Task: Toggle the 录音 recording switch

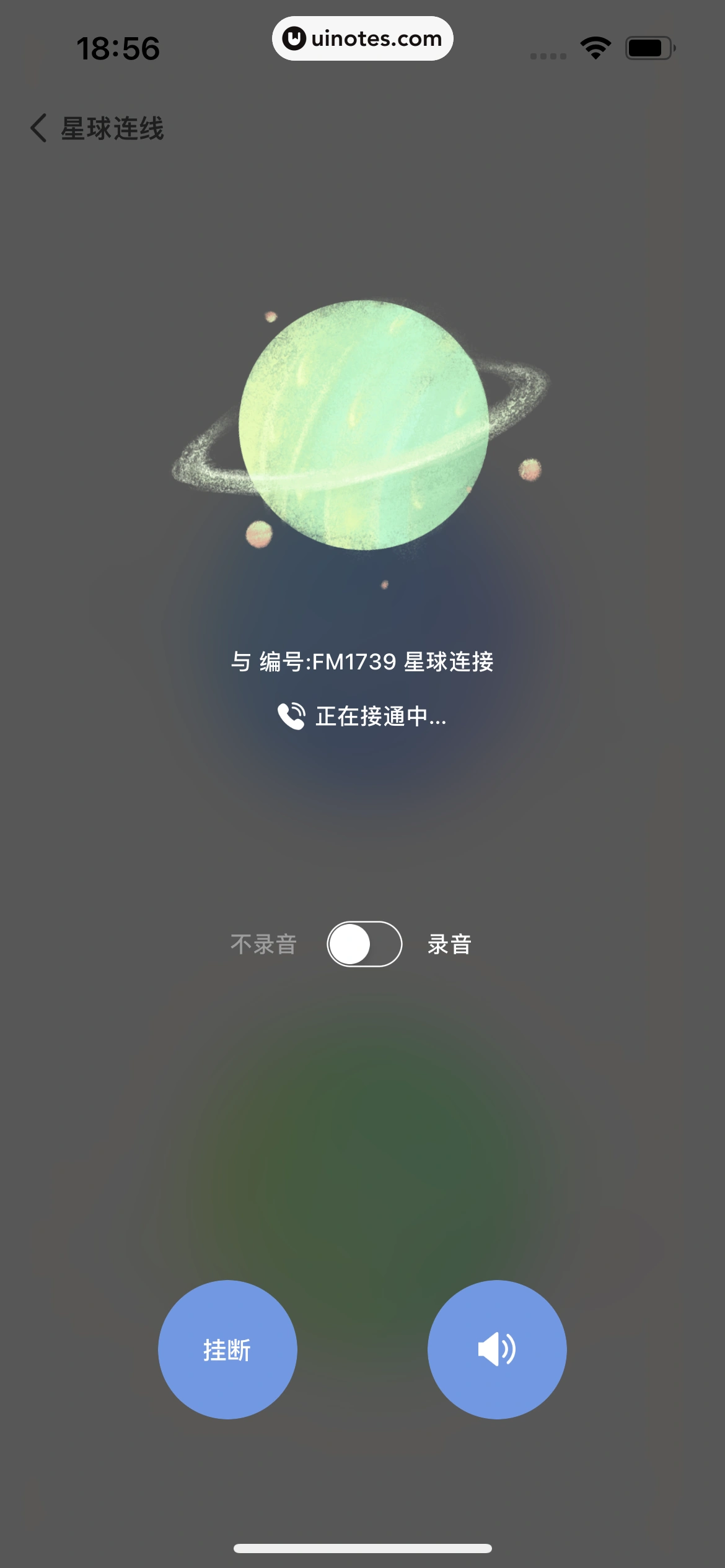Action: tap(364, 944)
